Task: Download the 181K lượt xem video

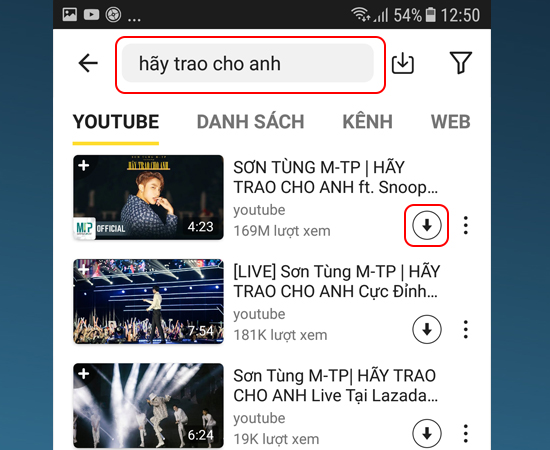Action: [427, 329]
